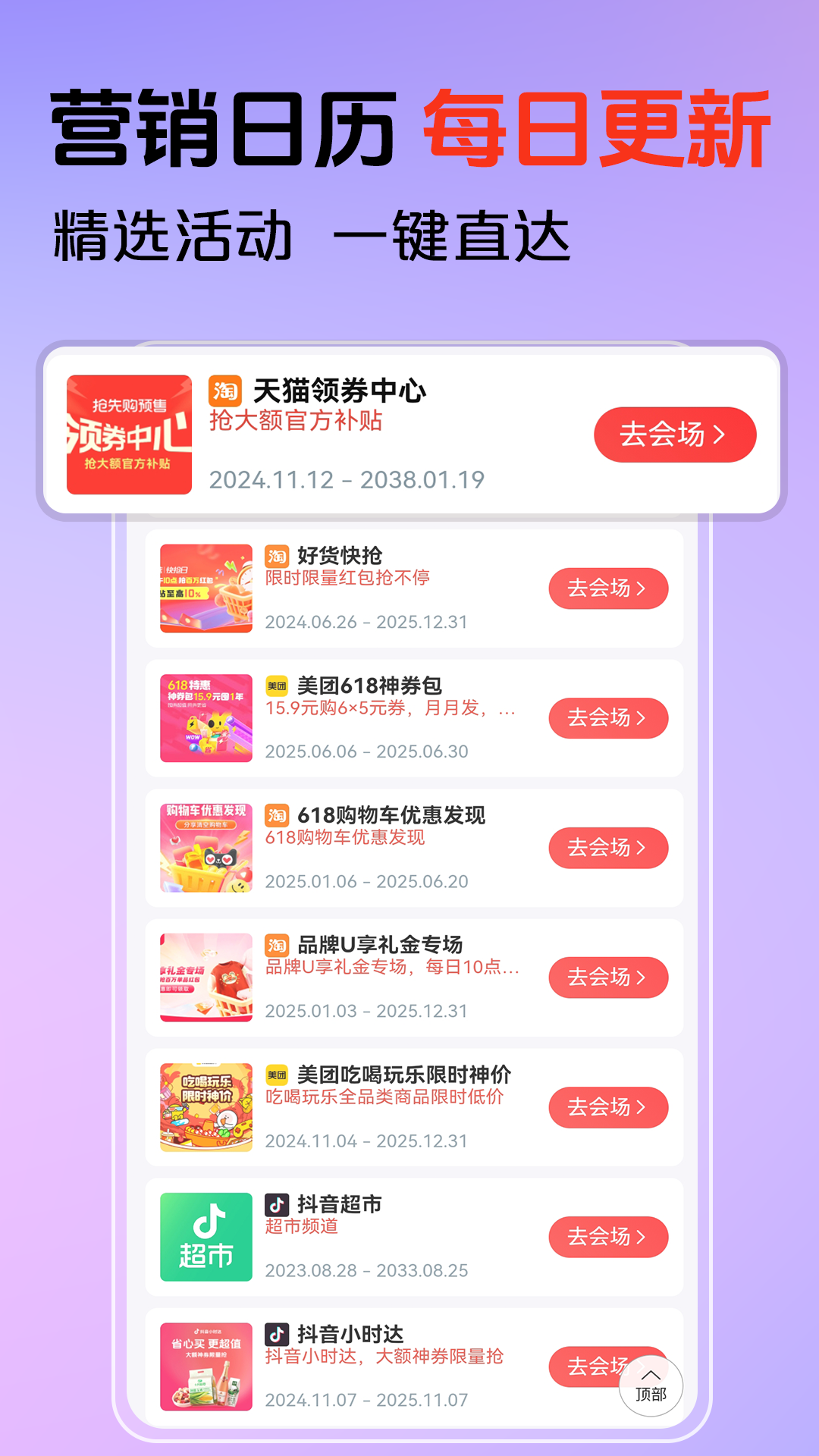Select the Meituan icon beside 美团618神券包
Screen dimensions: 819x1456
tap(276, 686)
